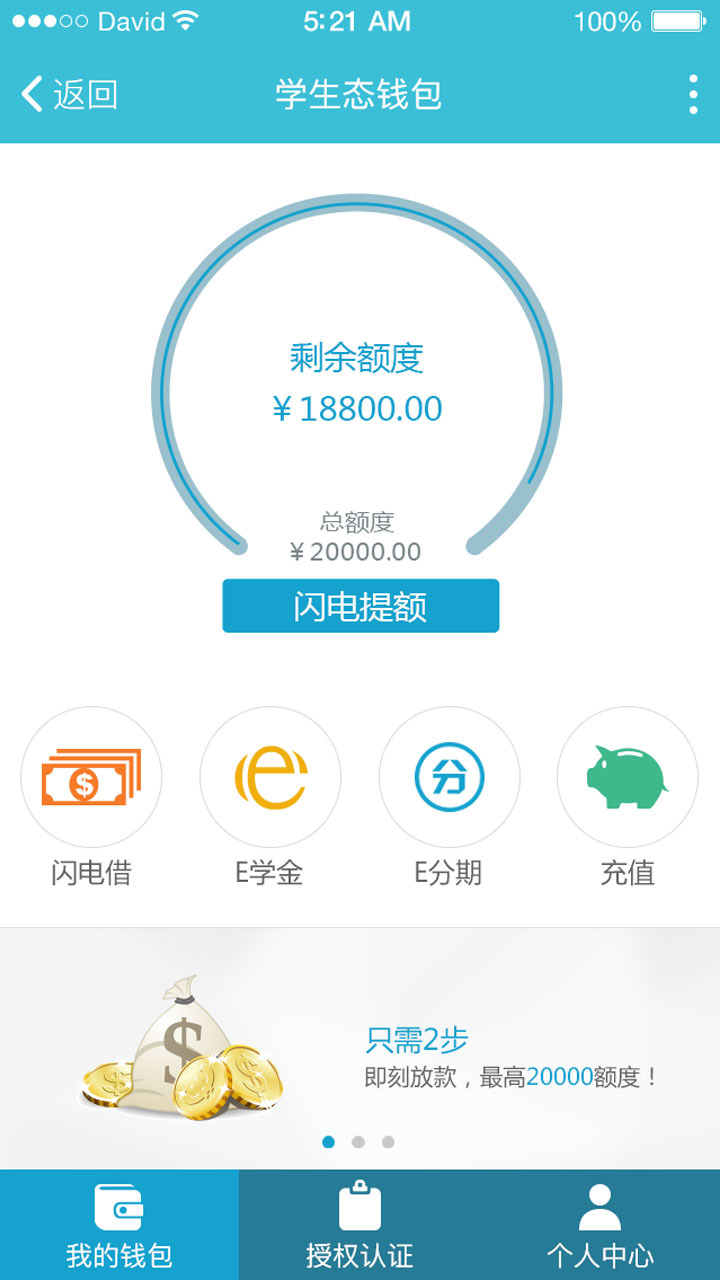Switch to the 授权认证 tab
Image resolution: width=720 pixels, height=1280 pixels.
pyautogui.click(x=360, y=1225)
